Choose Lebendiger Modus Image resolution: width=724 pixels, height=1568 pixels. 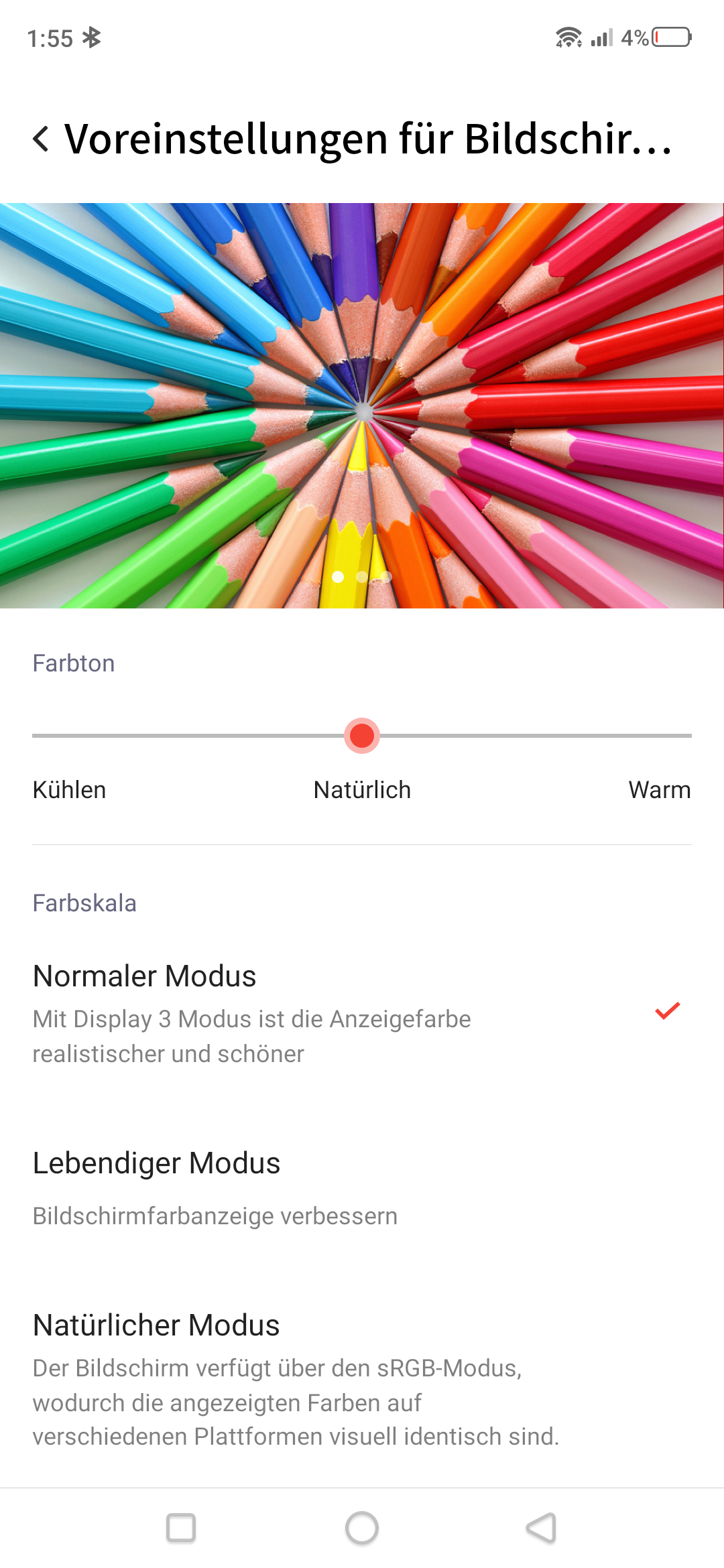[362, 1187]
